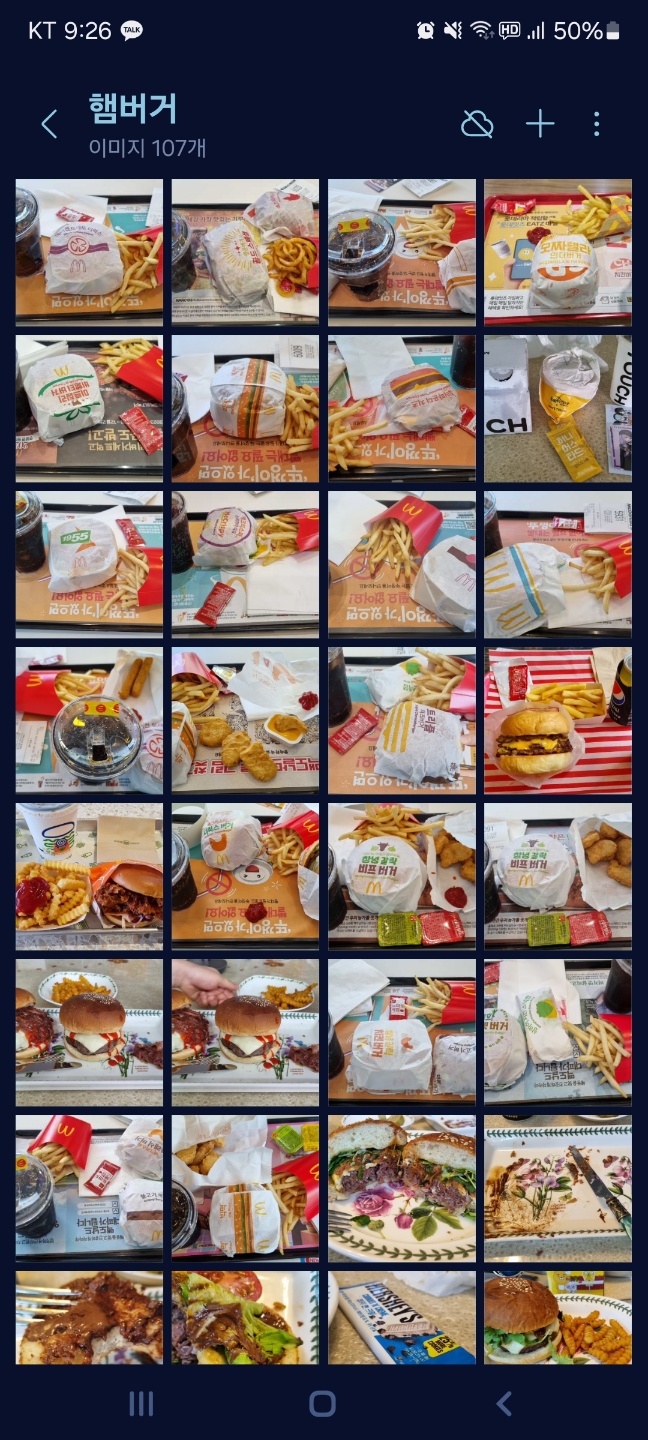Open the Hershey's package photo

point(401,1318)
